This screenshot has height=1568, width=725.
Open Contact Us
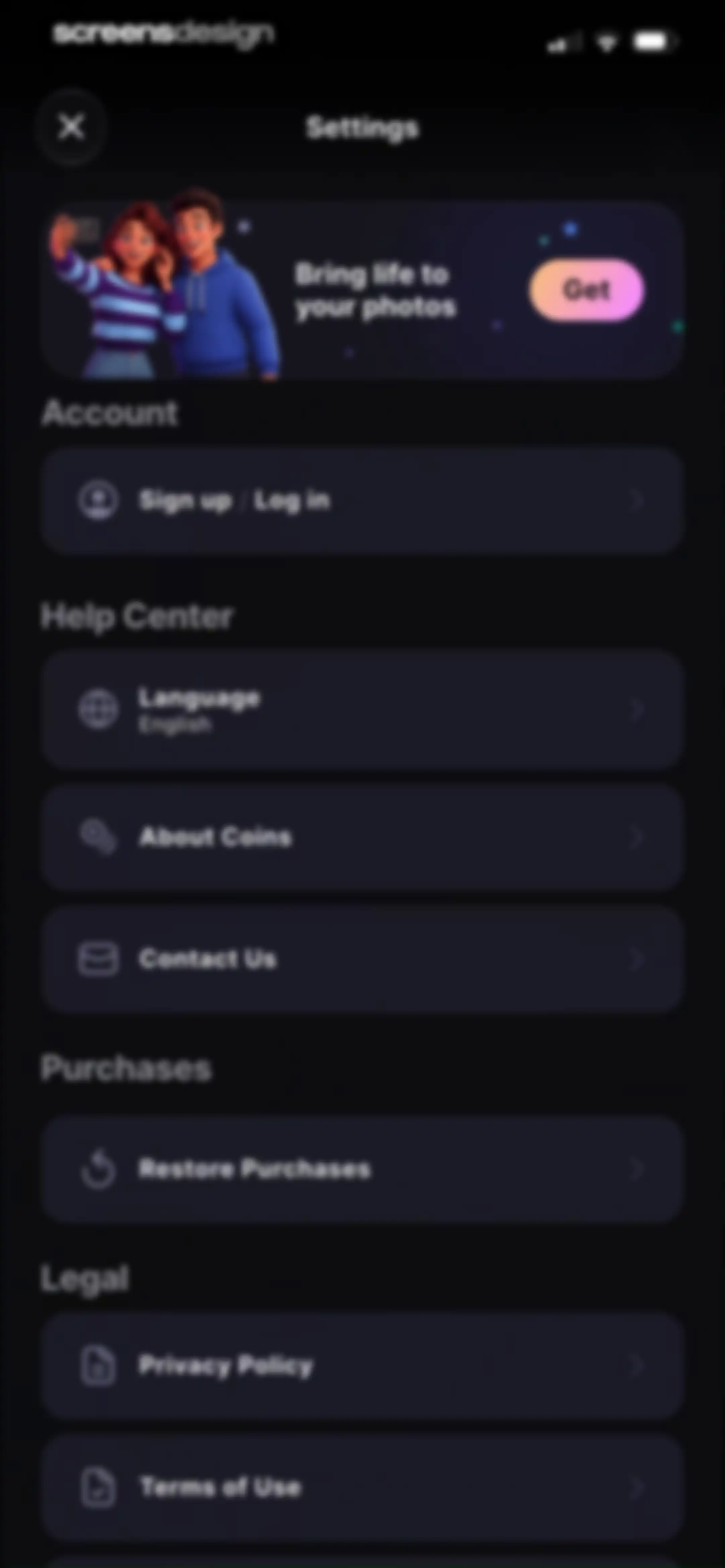point(362,959)
